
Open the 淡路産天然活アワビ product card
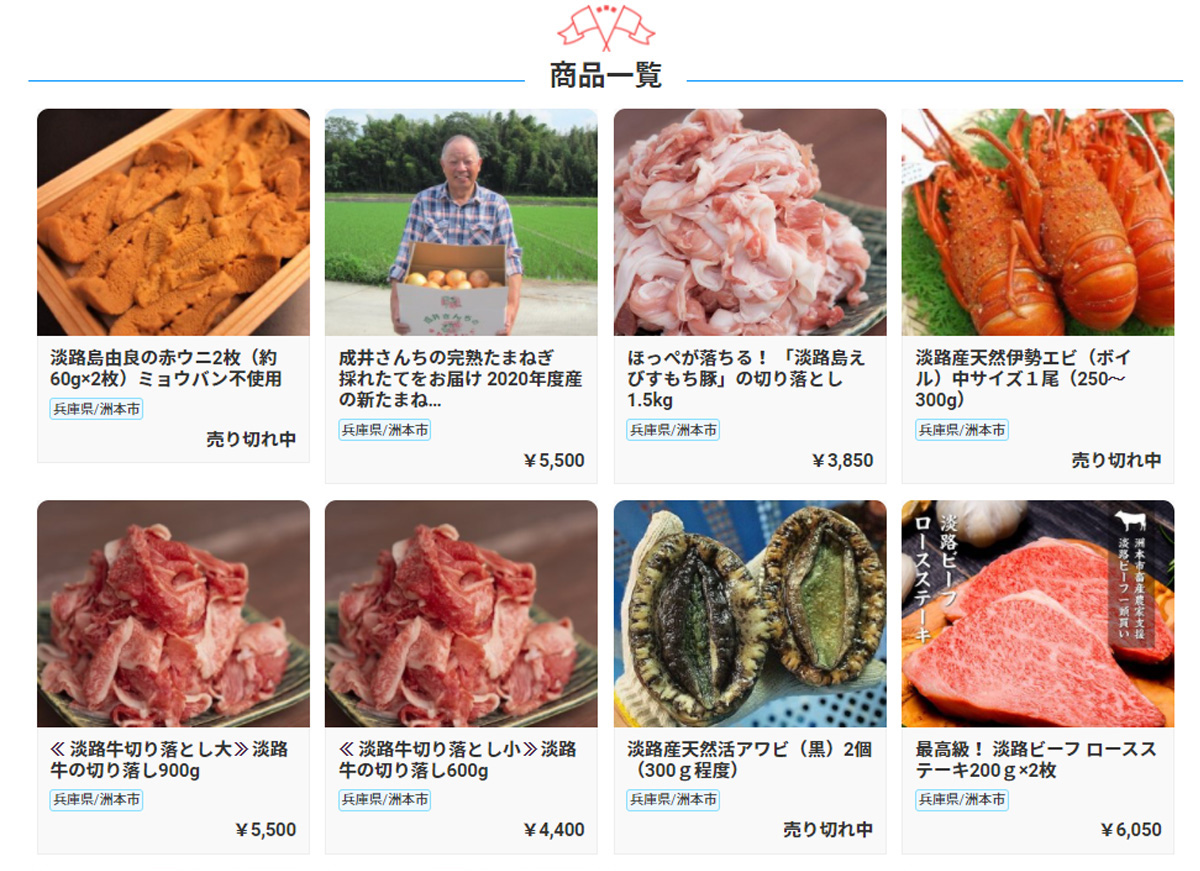pyautogui.click(x=749, y=613)
